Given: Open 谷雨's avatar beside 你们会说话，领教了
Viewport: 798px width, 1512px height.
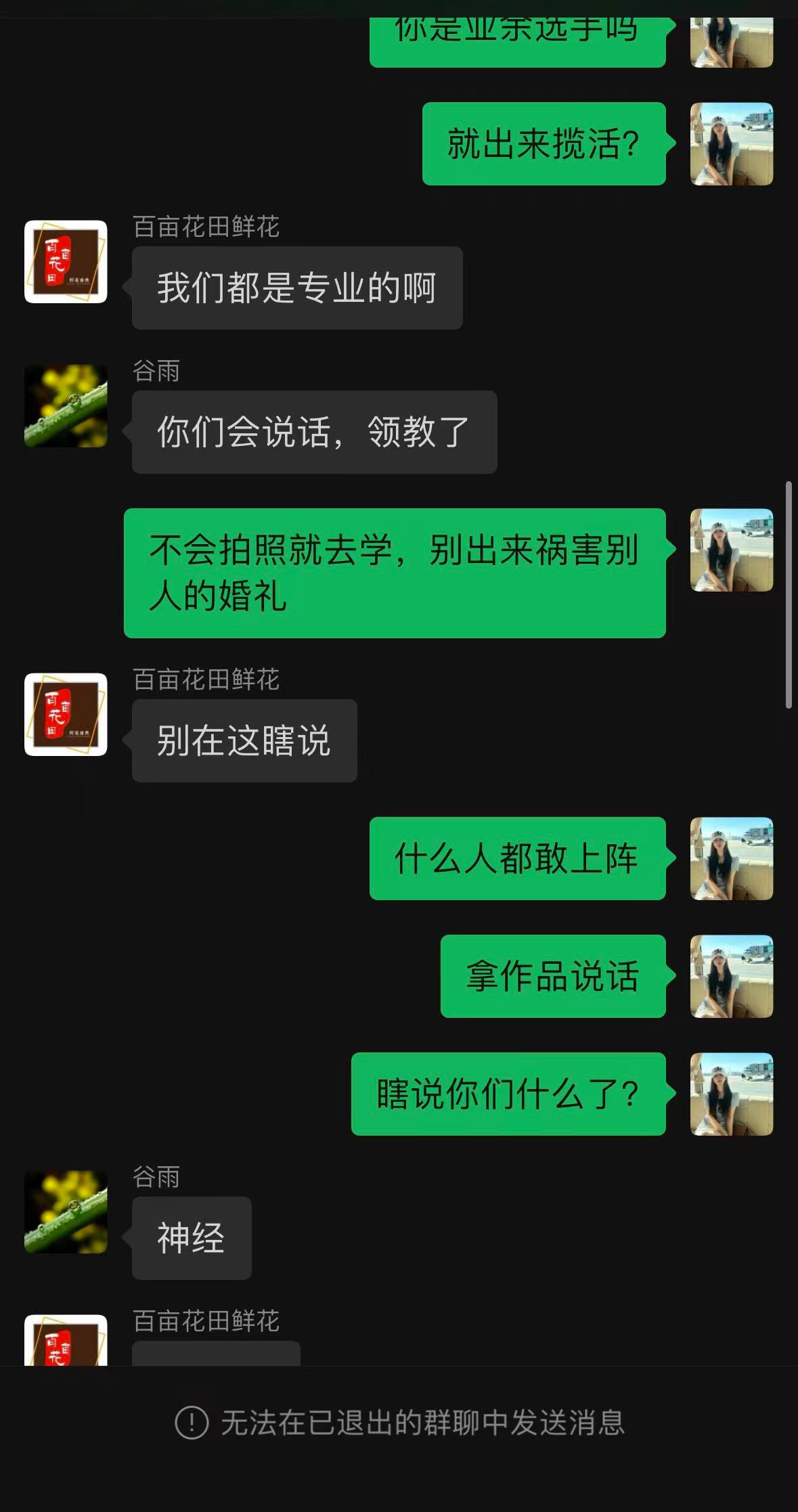Looking at the screenshot, I should (x=66, y=406).
